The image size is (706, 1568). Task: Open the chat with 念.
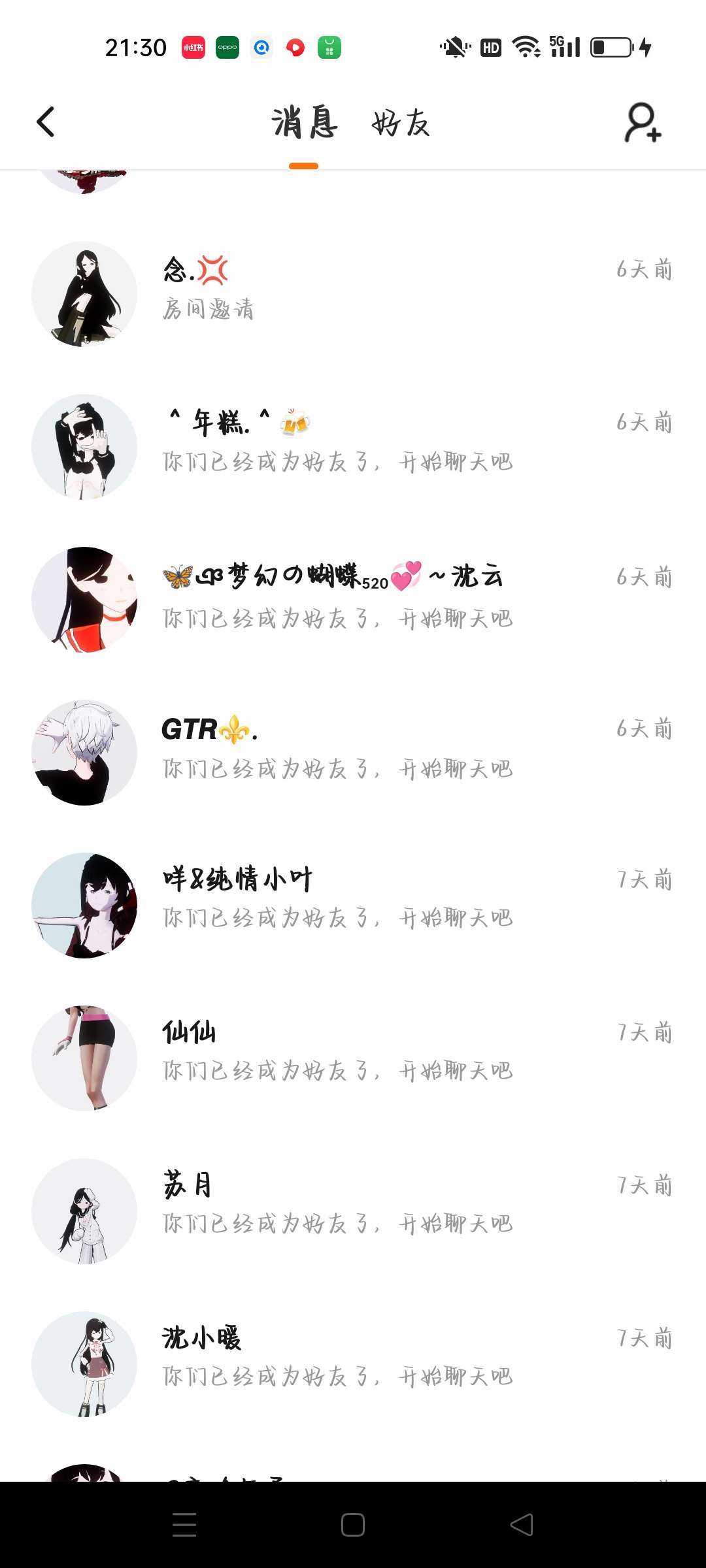coord(352,293)
